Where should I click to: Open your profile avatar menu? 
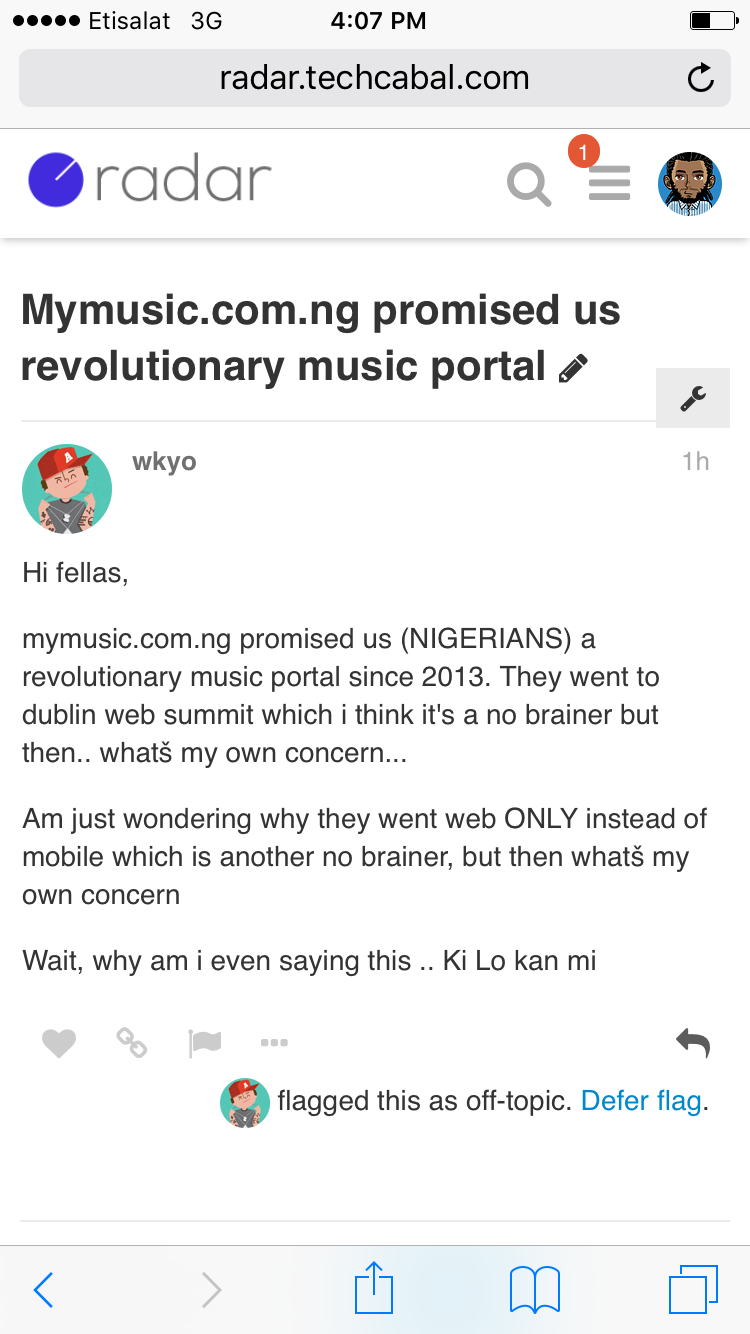coord(689,184)
